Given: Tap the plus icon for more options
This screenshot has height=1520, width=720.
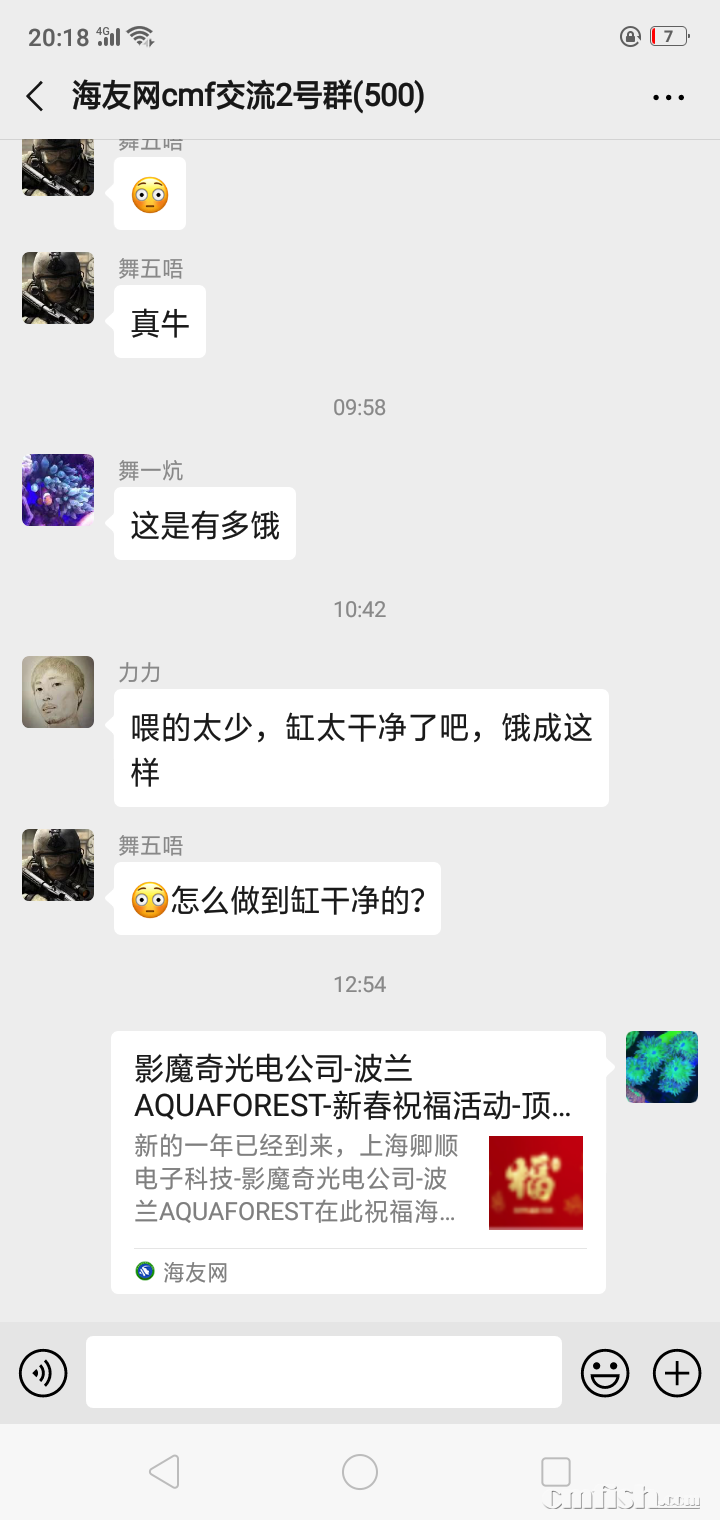Looking at the screenshot, I should 676,1372.
